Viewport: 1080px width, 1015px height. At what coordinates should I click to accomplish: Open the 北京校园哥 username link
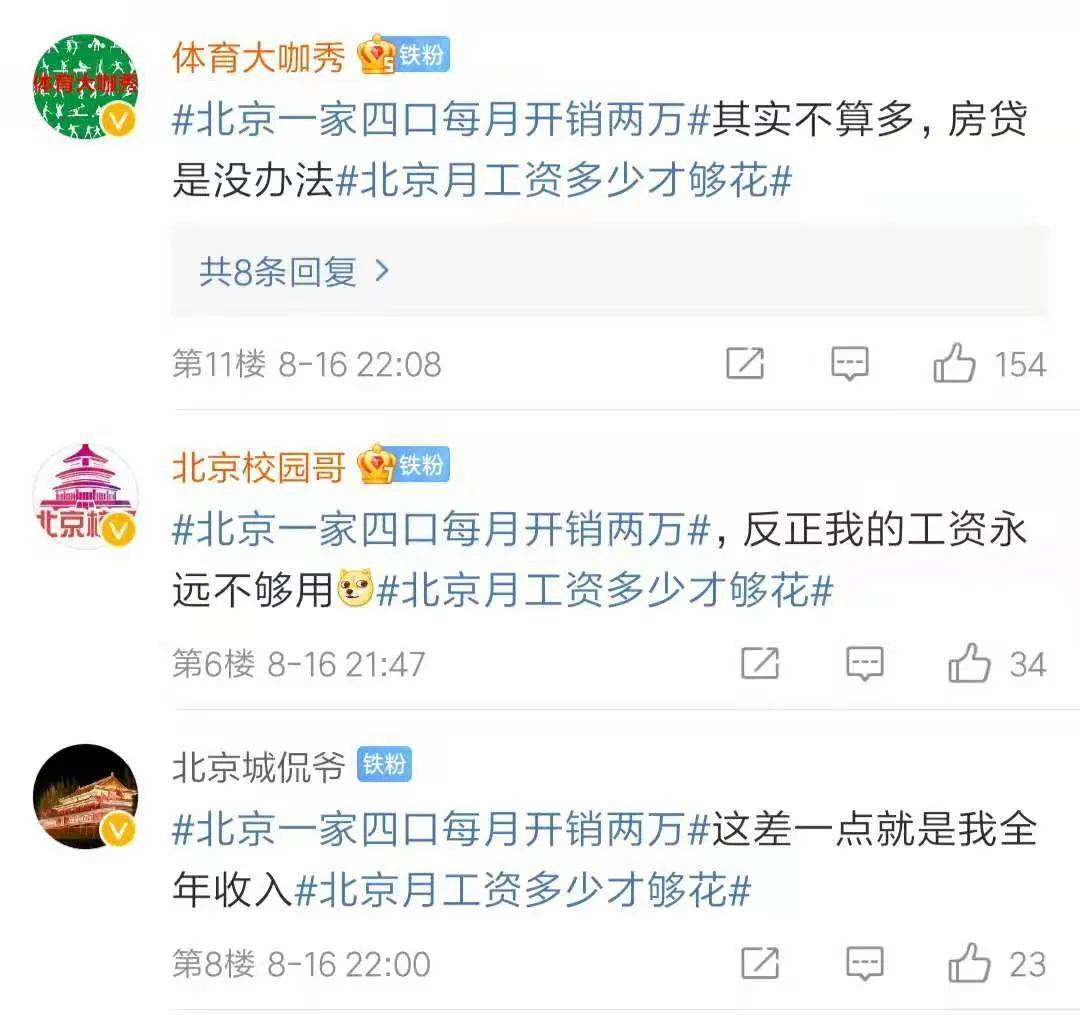pyautogui.click(x=258, y=466)
